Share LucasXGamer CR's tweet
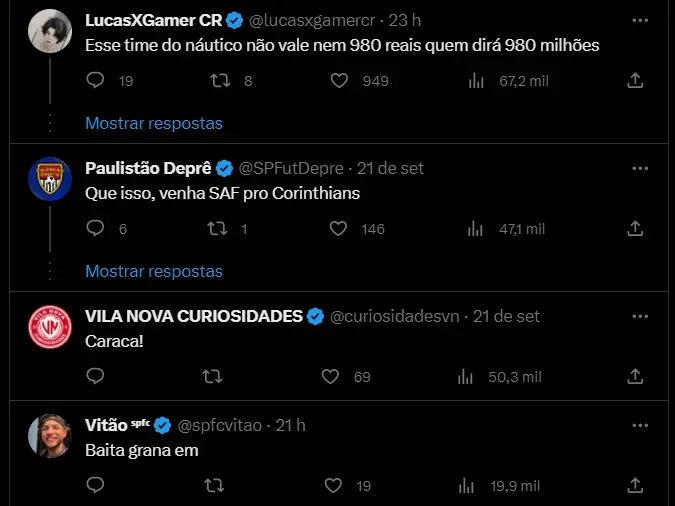Viewport: 675px width, 506px height. pos(634,81)
